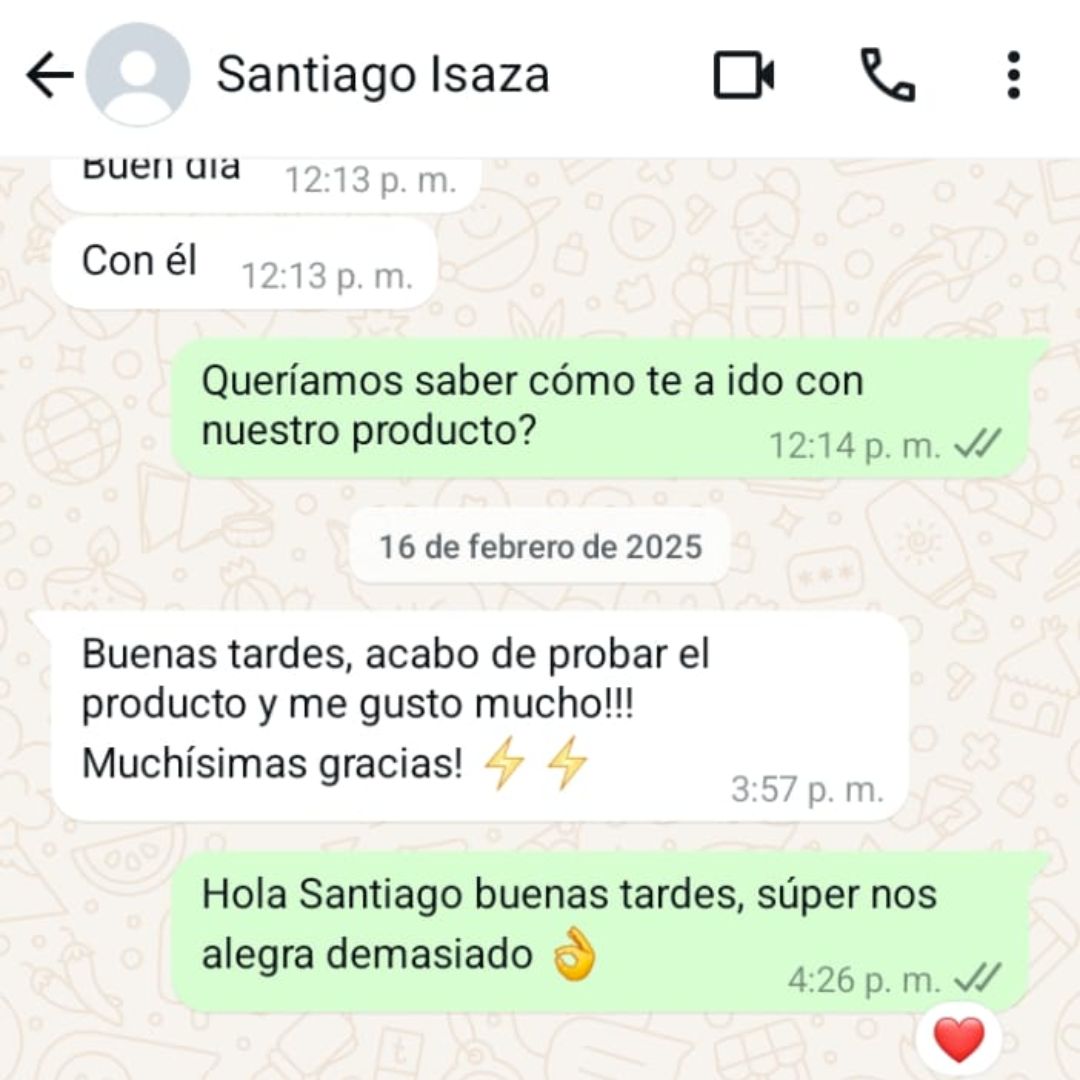View contact info for Santiago Isaza
Screen dimensions: 1080x1080
383,76
